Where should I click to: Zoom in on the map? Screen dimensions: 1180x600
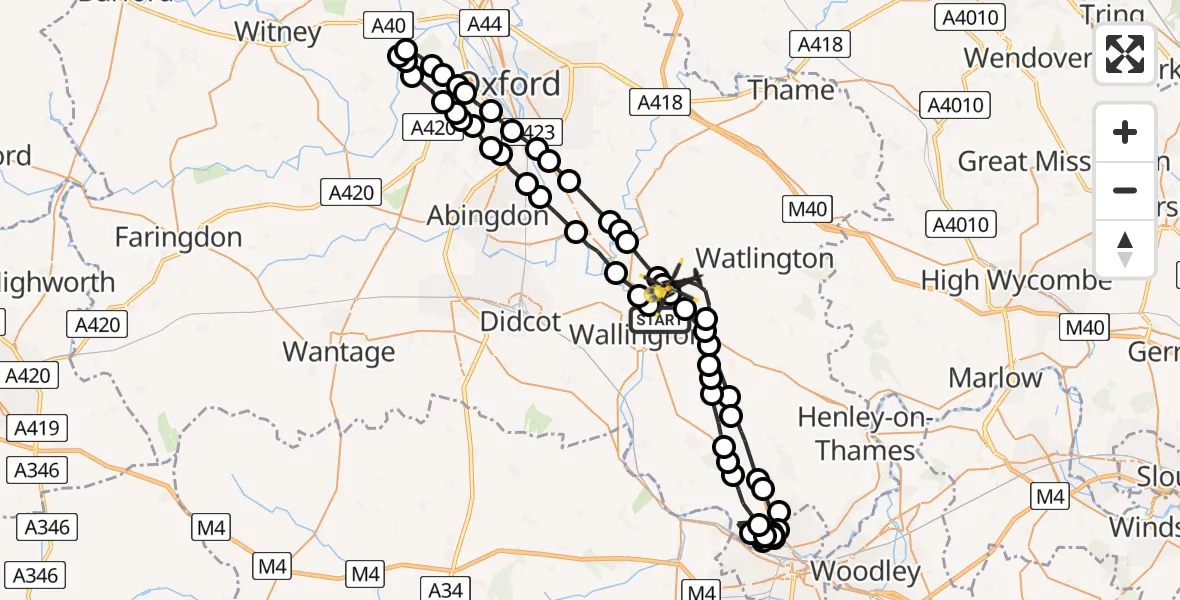(1125, 132)
